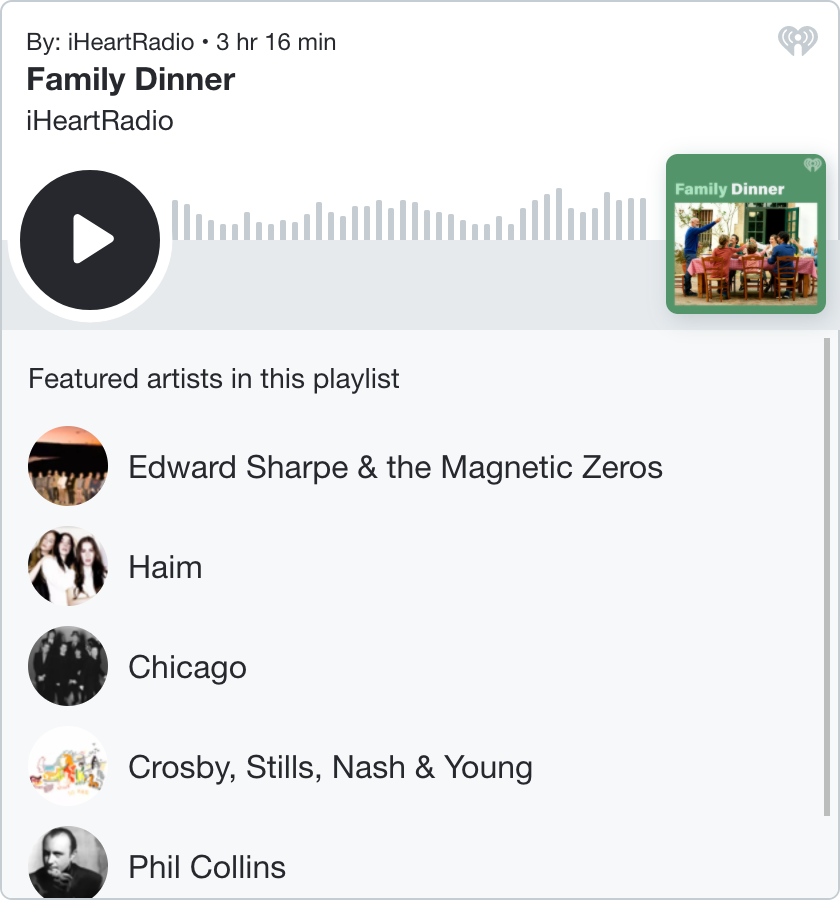Image resolution: width=840 pixels, height=900 pixels.
Task: Click the iHeartRadio subtitle link
Action: (100, 121)
